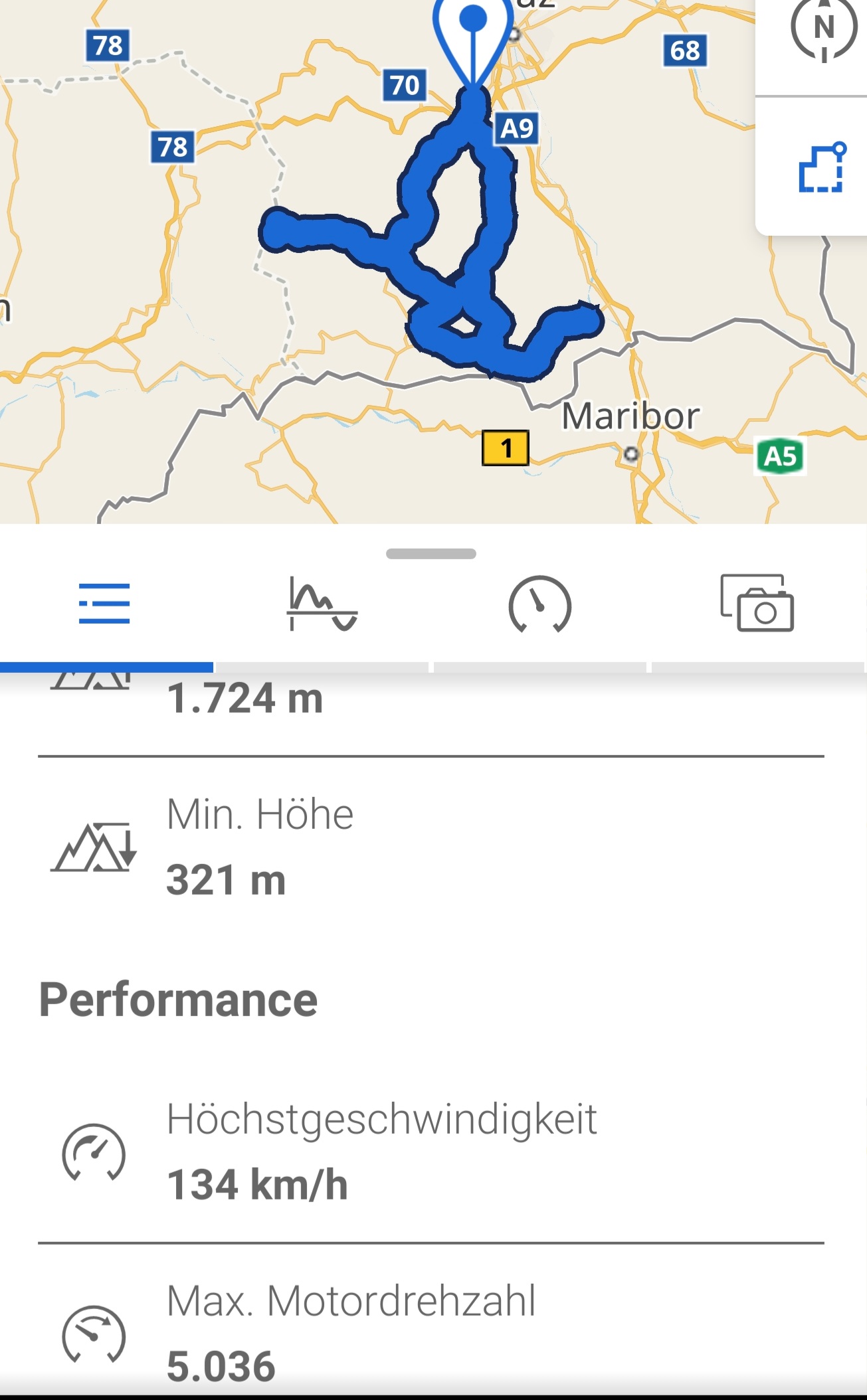Switch to the details list tab
This screenshot has width=867, height=1400.
[104, 603]
